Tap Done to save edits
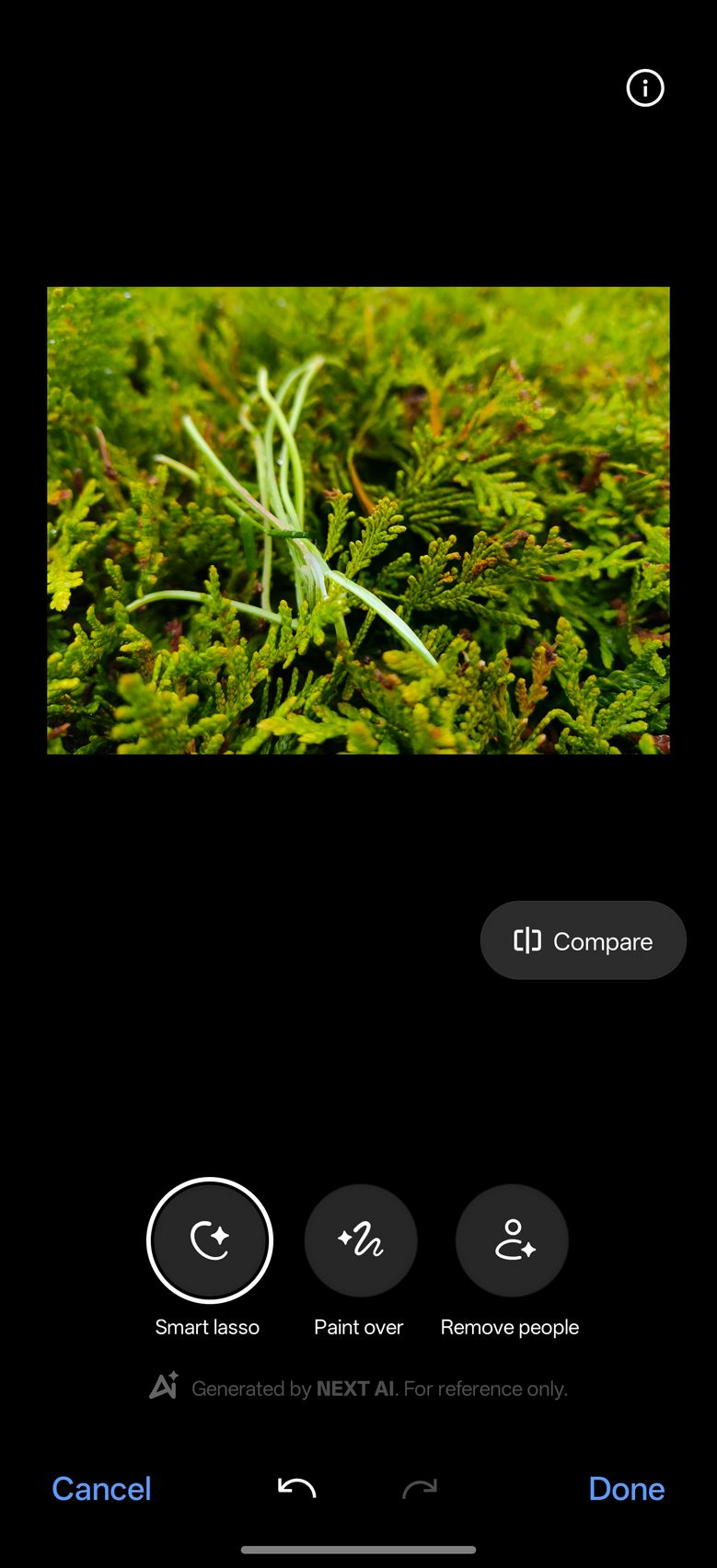Viewport: 717px width, 1568px height. (627, 1489)
